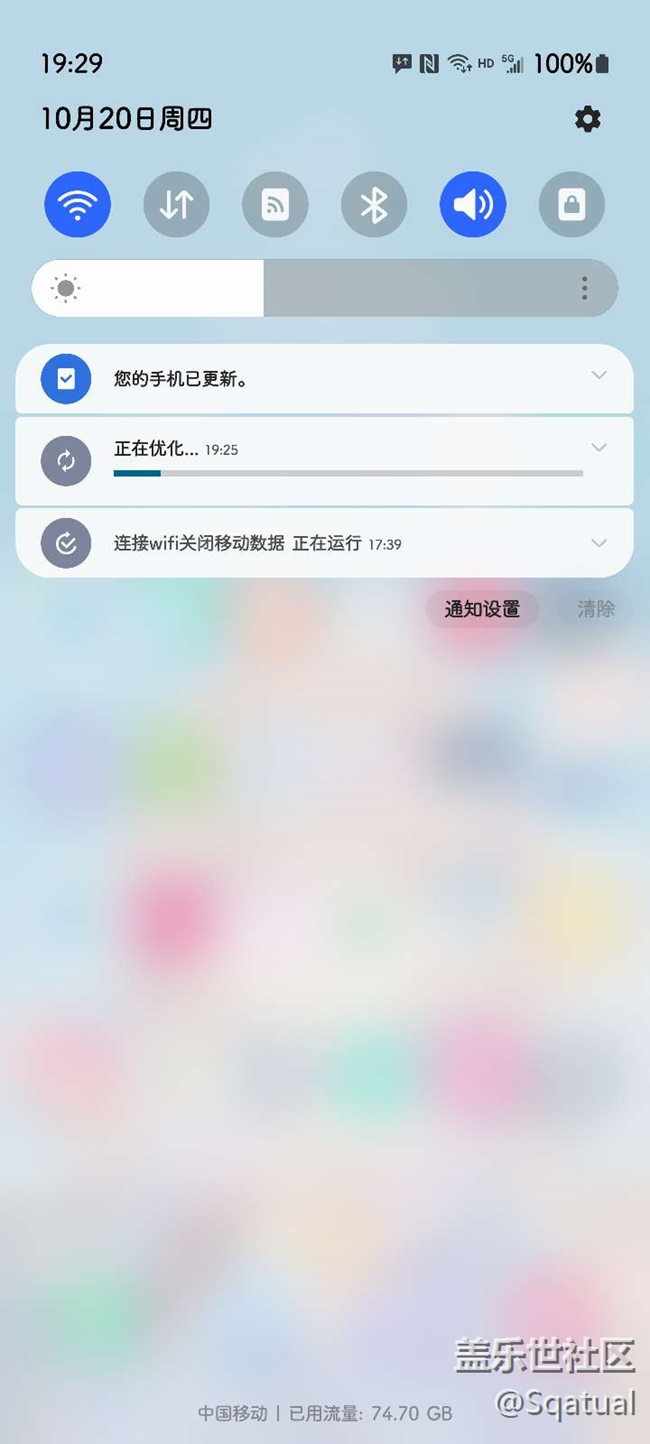Expand the 连接wifi关闭移动数据 notification chevron
Image resolution: width=650 pixels, height=1444 pixels.
pyautogui.click(x=599, y=543)
